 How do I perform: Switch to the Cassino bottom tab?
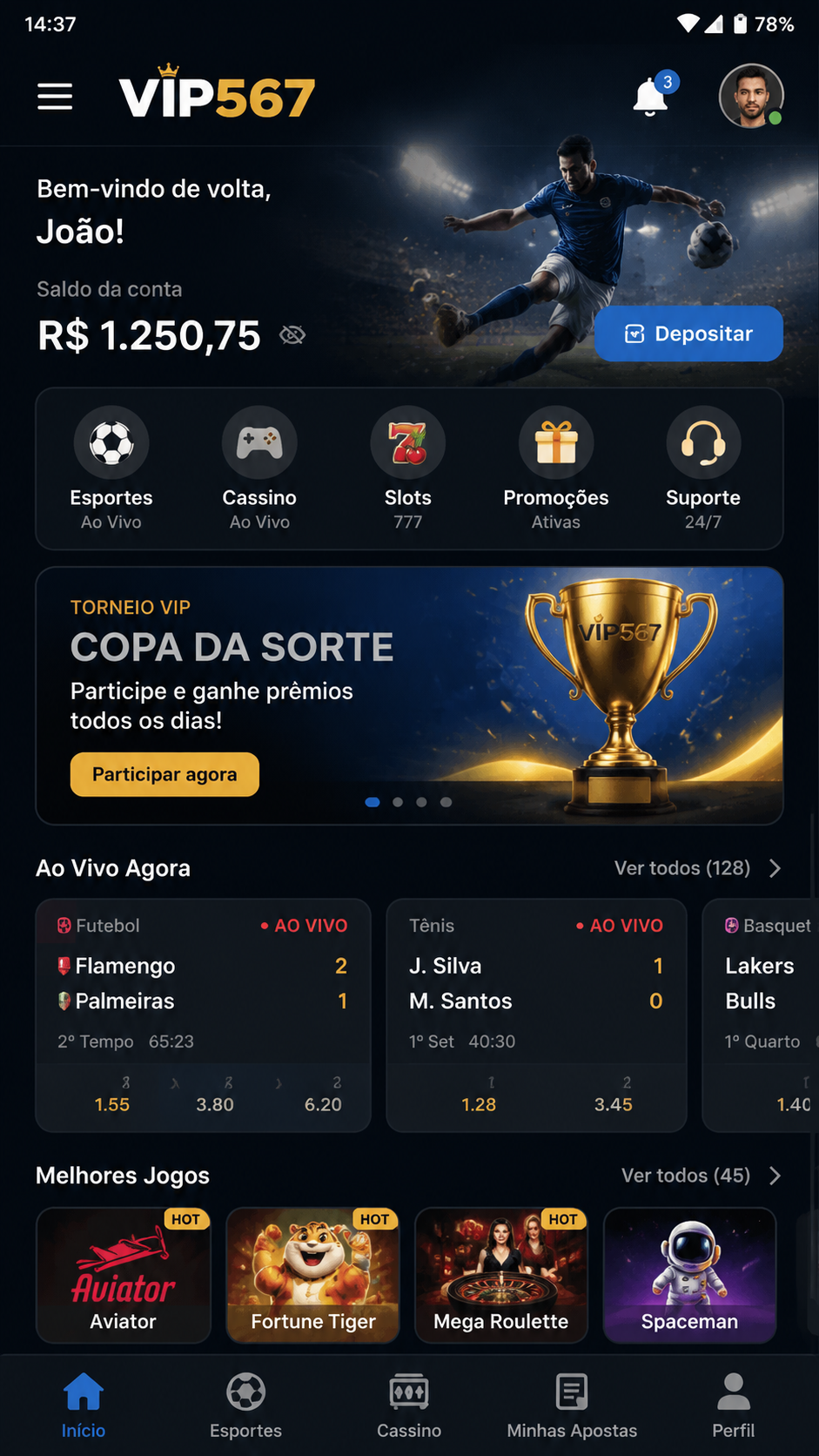409,1405
